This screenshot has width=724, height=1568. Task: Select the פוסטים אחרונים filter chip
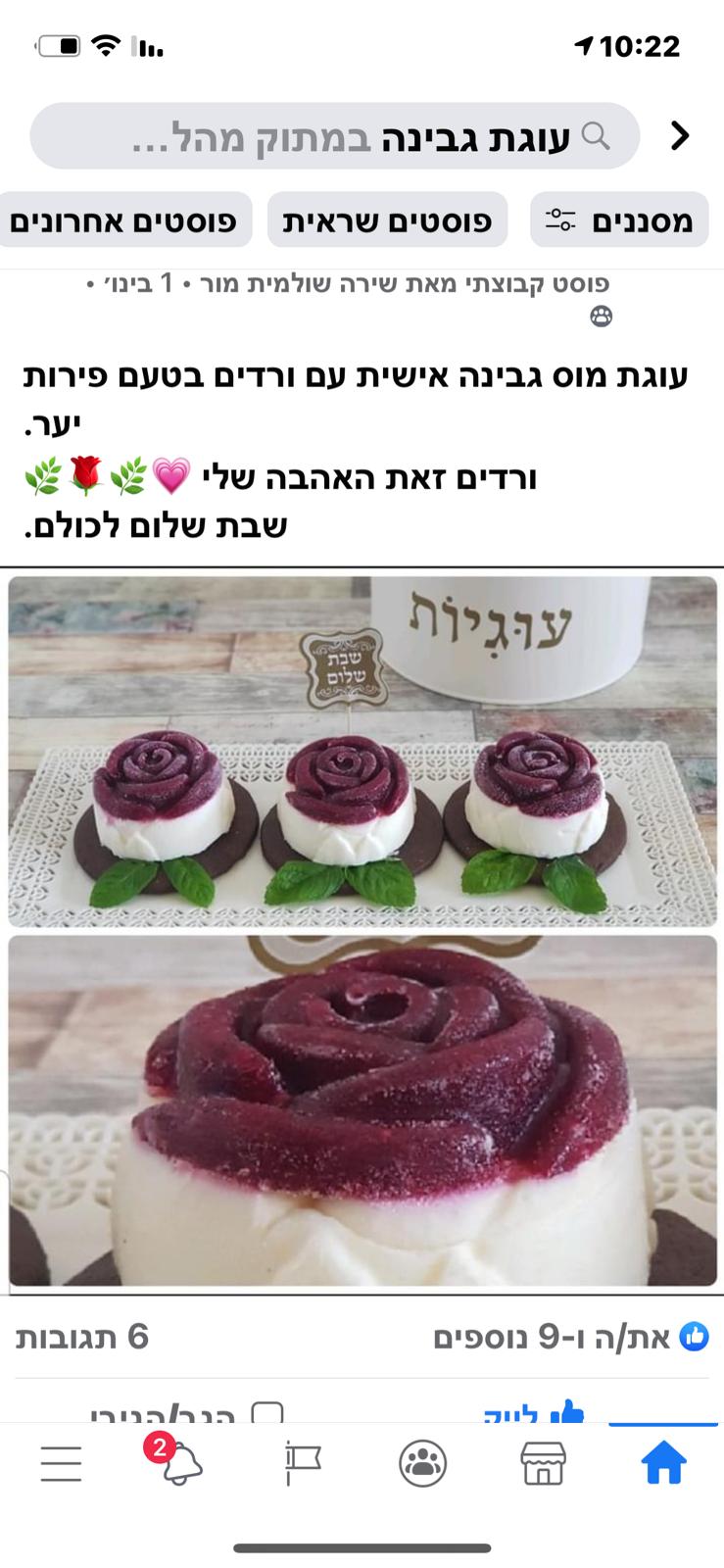tap(123, 220)
